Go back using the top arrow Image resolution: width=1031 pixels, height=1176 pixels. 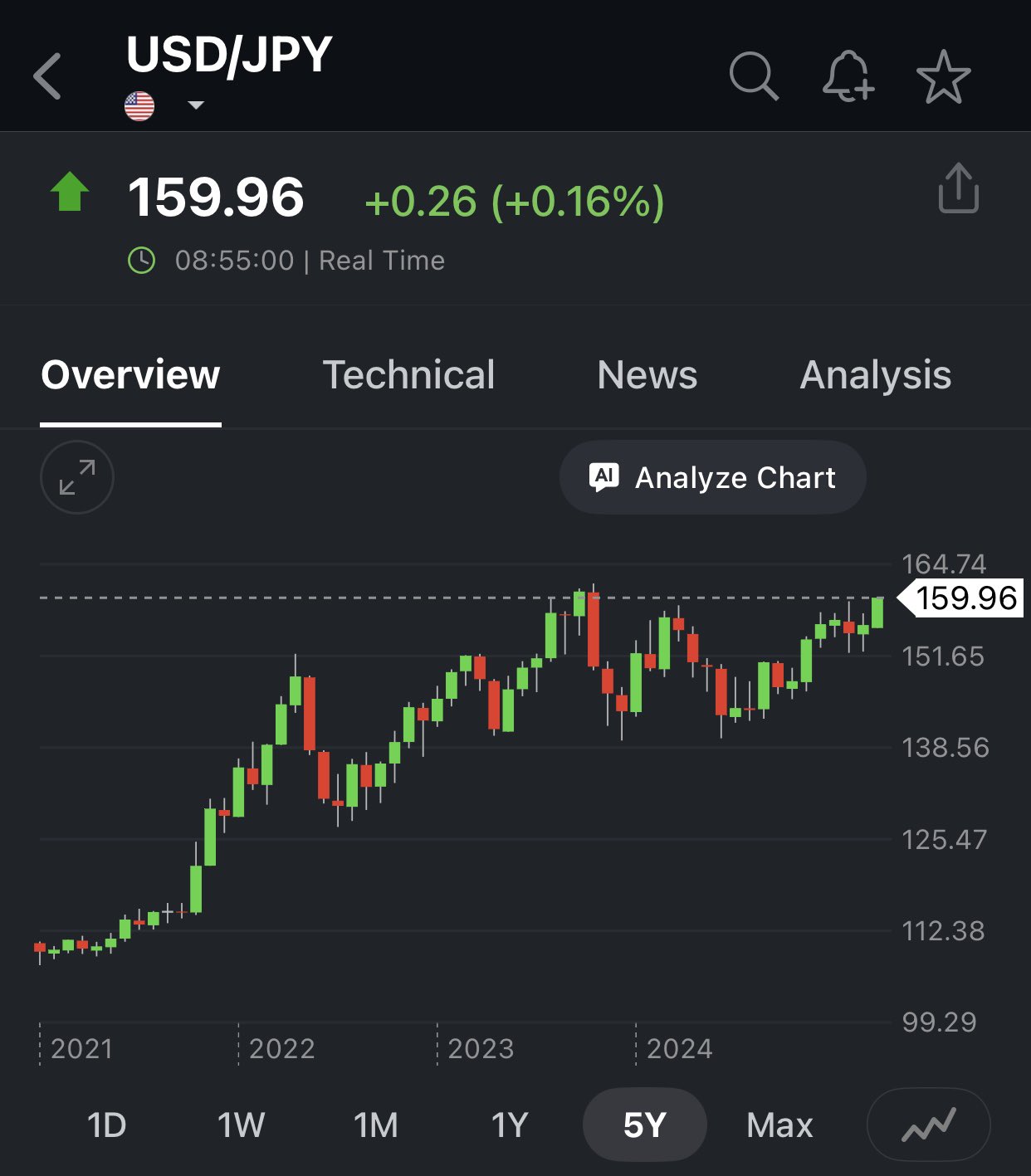(48, 76)
